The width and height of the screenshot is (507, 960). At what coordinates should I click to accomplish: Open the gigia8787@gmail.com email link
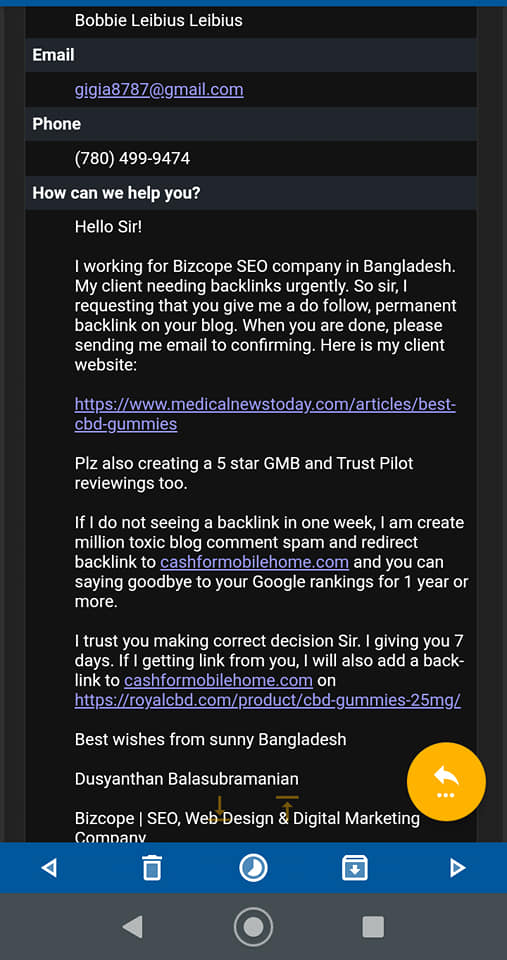click(159, 90)
